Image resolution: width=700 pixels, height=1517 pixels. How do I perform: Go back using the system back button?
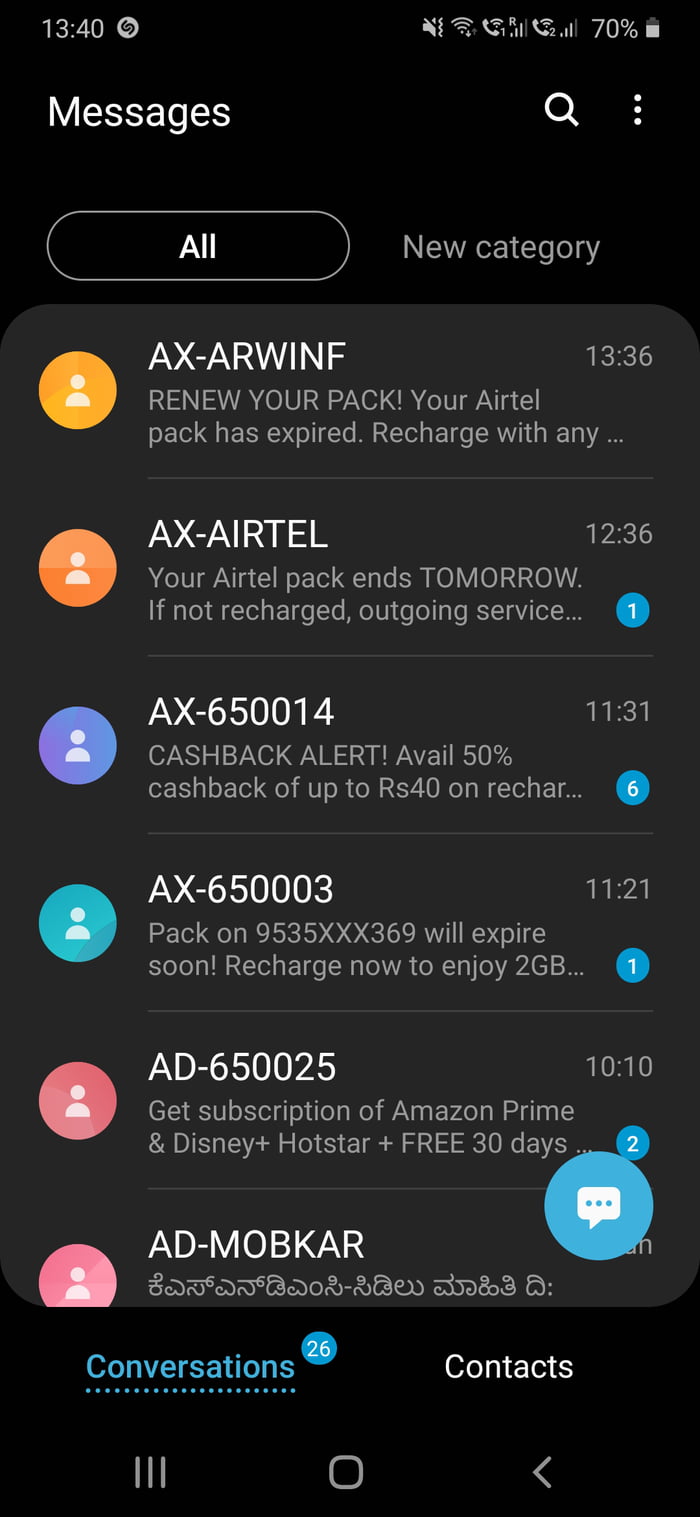click(x=542, y=1471)
